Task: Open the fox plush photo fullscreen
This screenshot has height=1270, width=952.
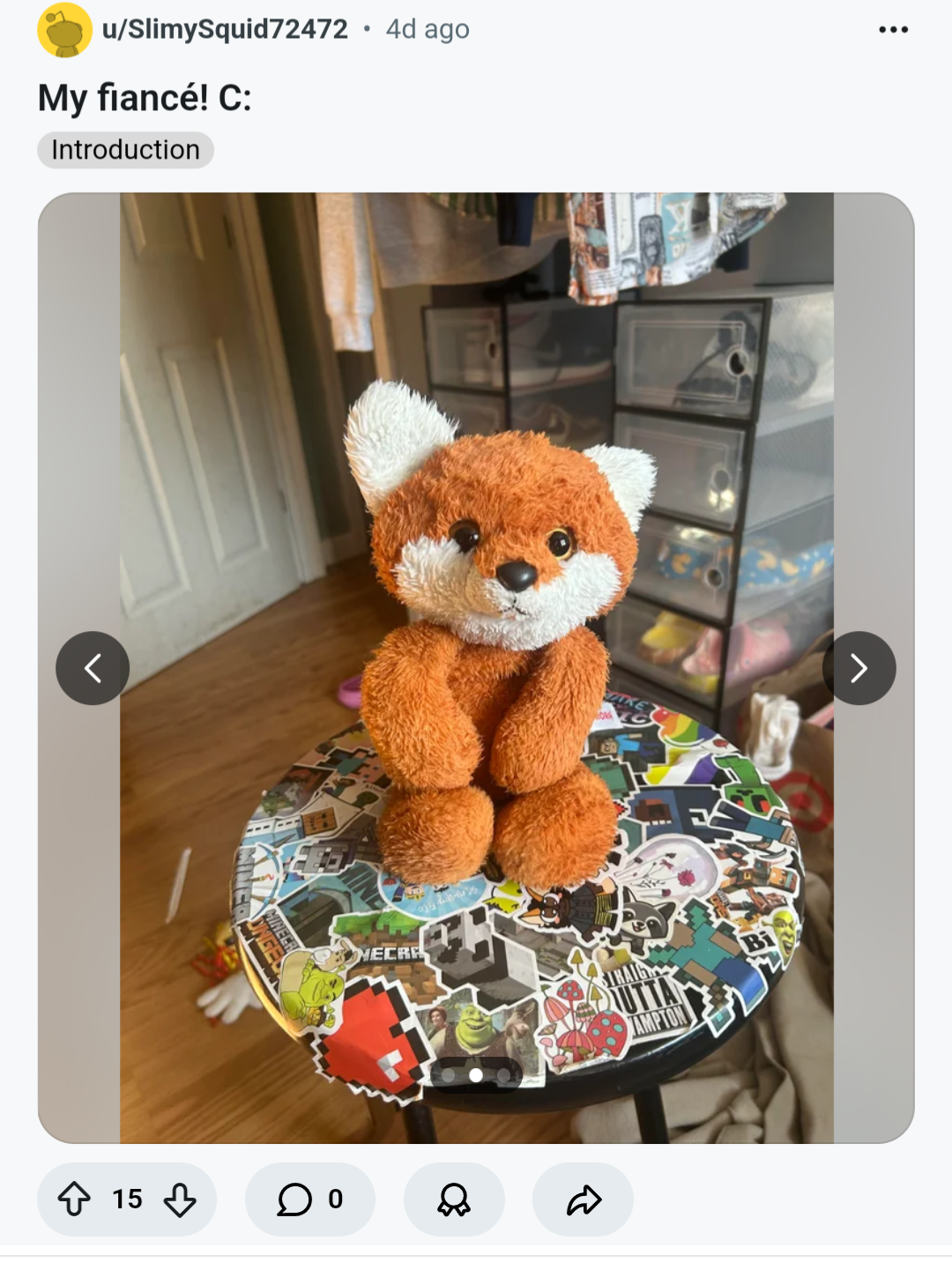Action: tap(476, 529)
